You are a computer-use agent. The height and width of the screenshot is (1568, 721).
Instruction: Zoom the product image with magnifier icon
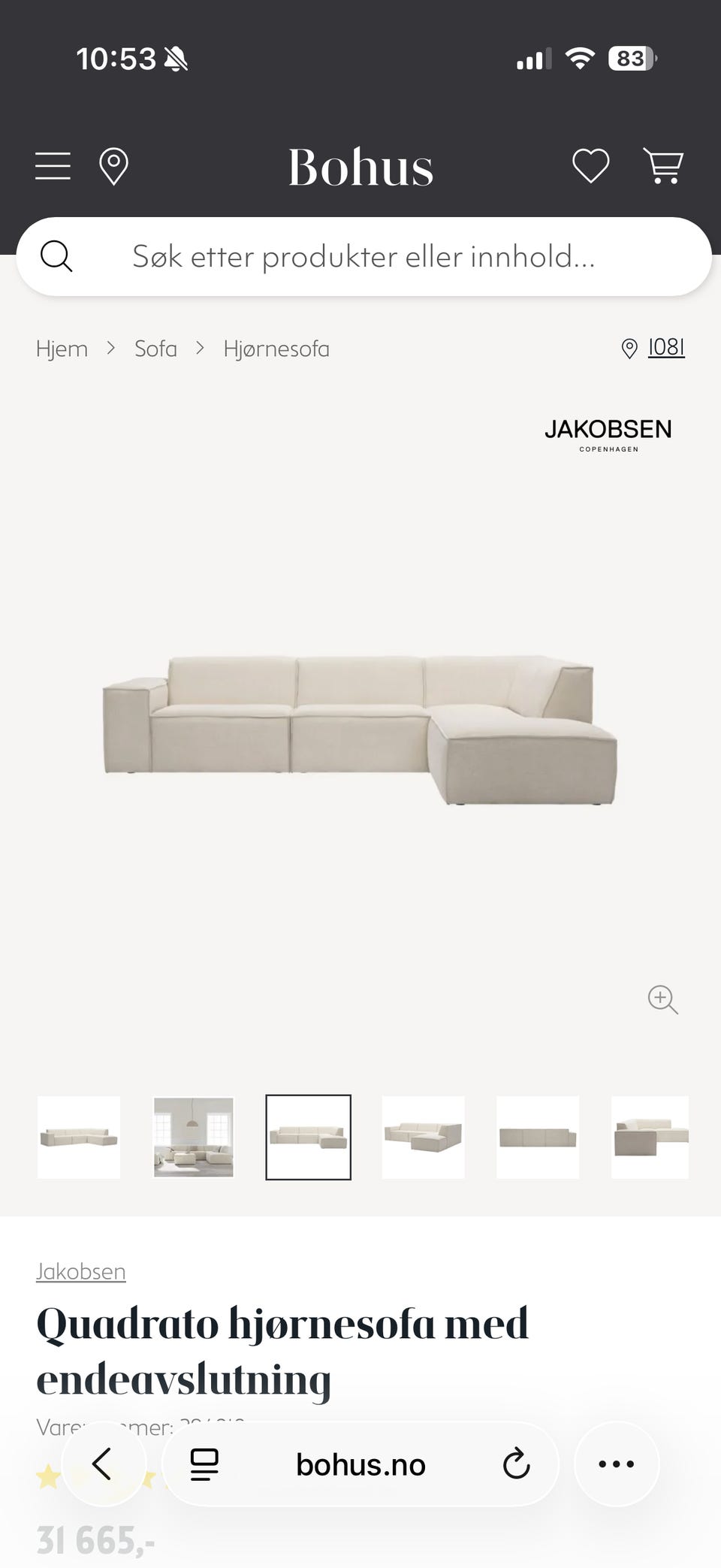click(x=662, y=1000)
